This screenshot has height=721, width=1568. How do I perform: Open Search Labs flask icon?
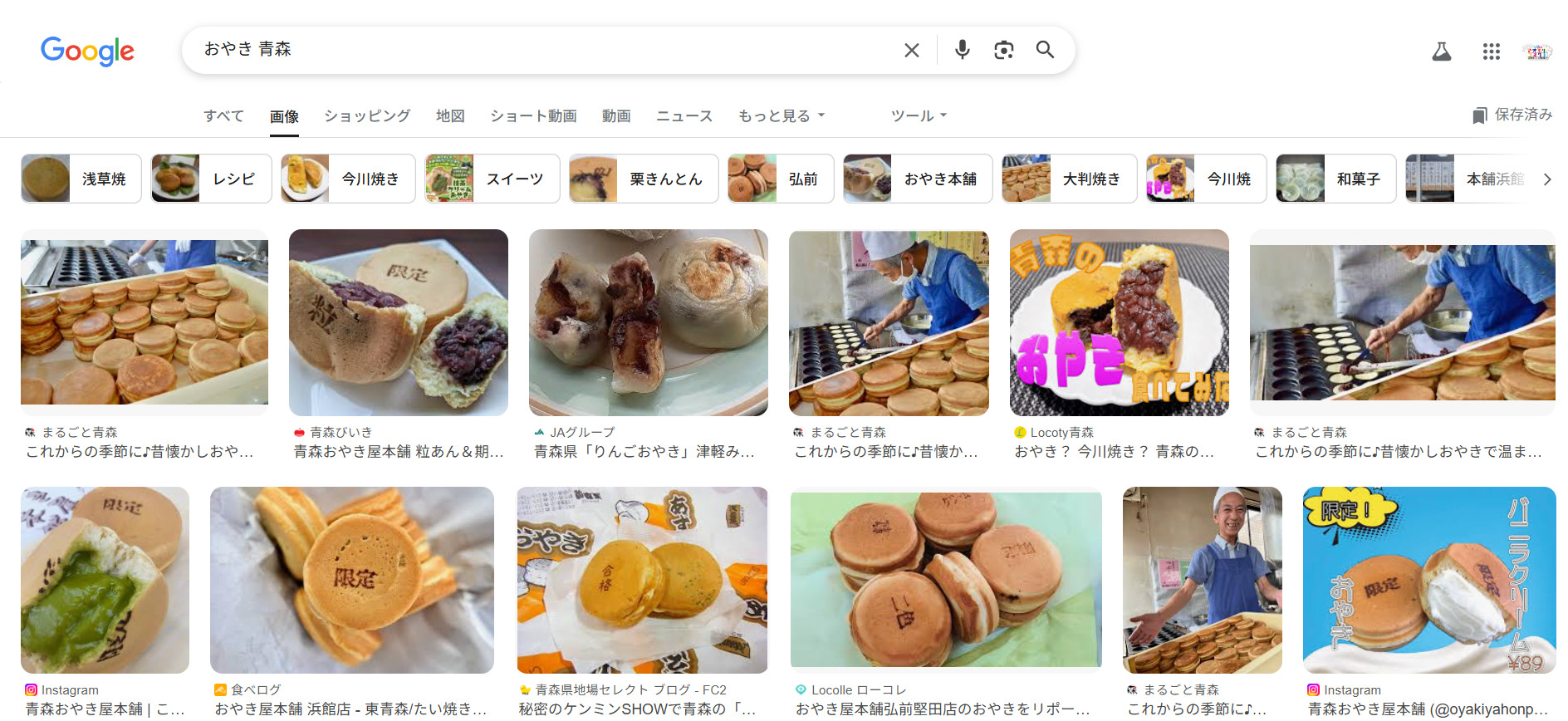click(x=1441, y=51)
